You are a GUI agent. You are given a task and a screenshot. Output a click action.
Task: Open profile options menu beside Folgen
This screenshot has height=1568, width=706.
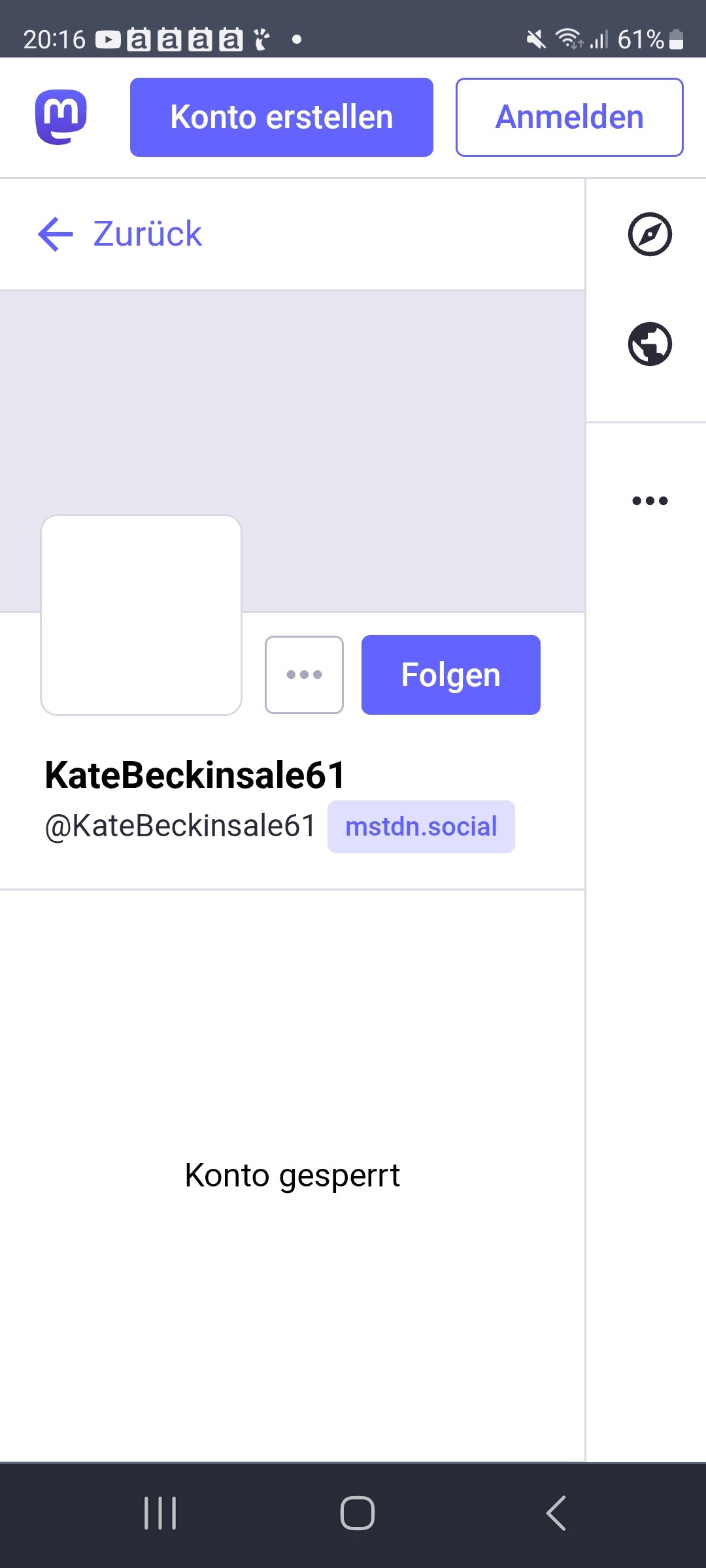pos(304,674)
